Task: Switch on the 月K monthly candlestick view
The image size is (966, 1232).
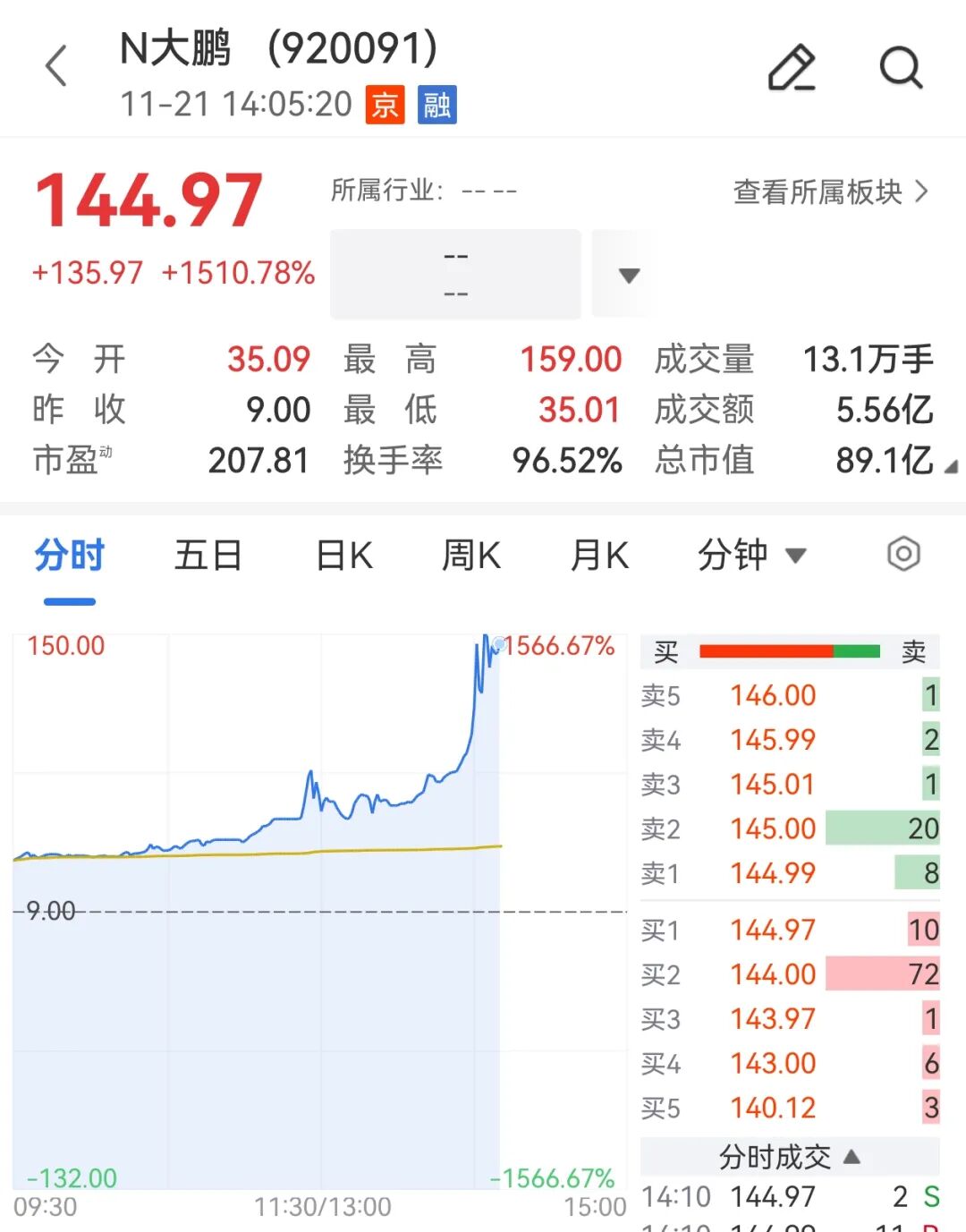Action: point(597,554)
